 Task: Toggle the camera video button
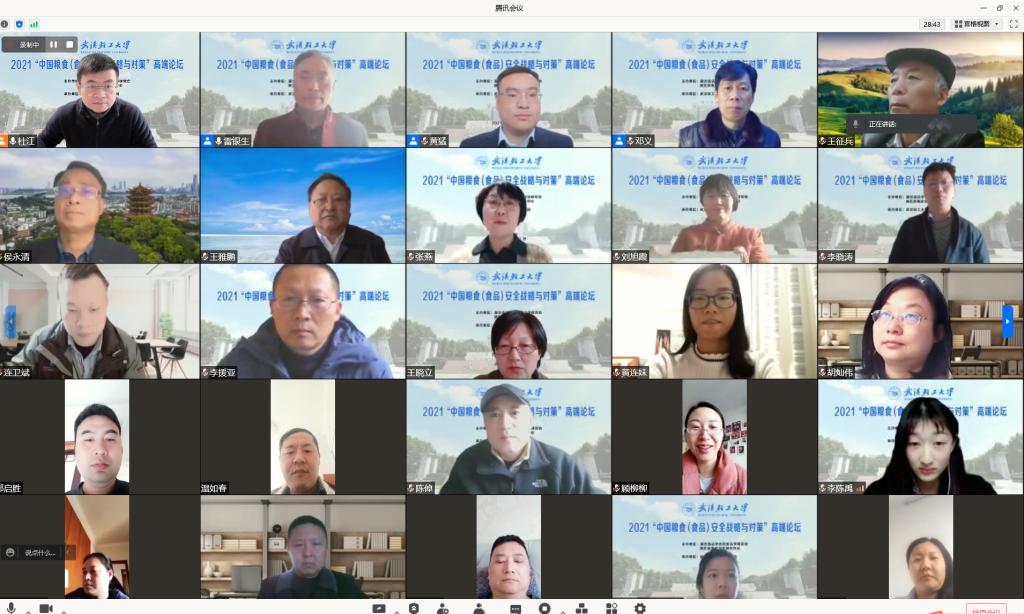coord(46,607)
